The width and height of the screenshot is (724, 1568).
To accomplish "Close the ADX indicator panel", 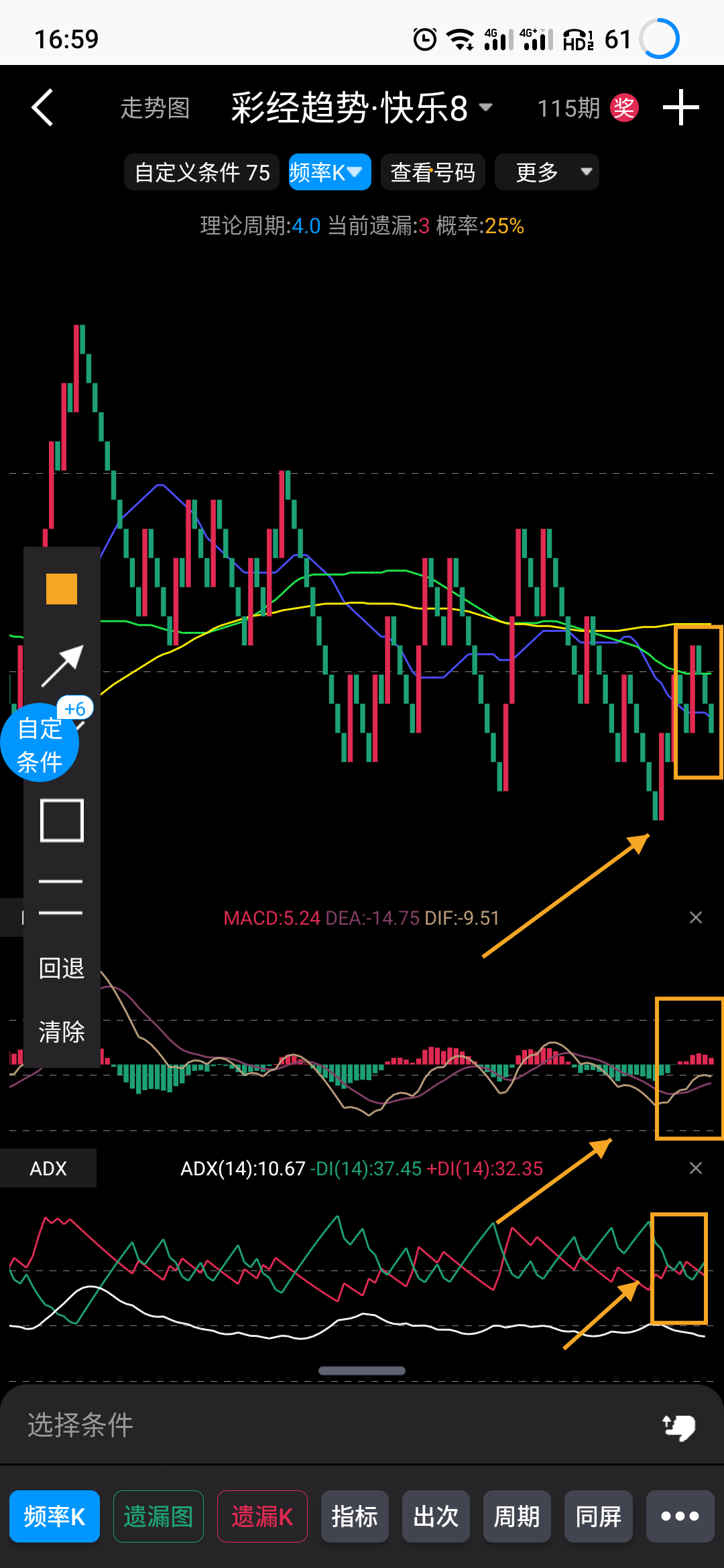I will pos(696,1168).
